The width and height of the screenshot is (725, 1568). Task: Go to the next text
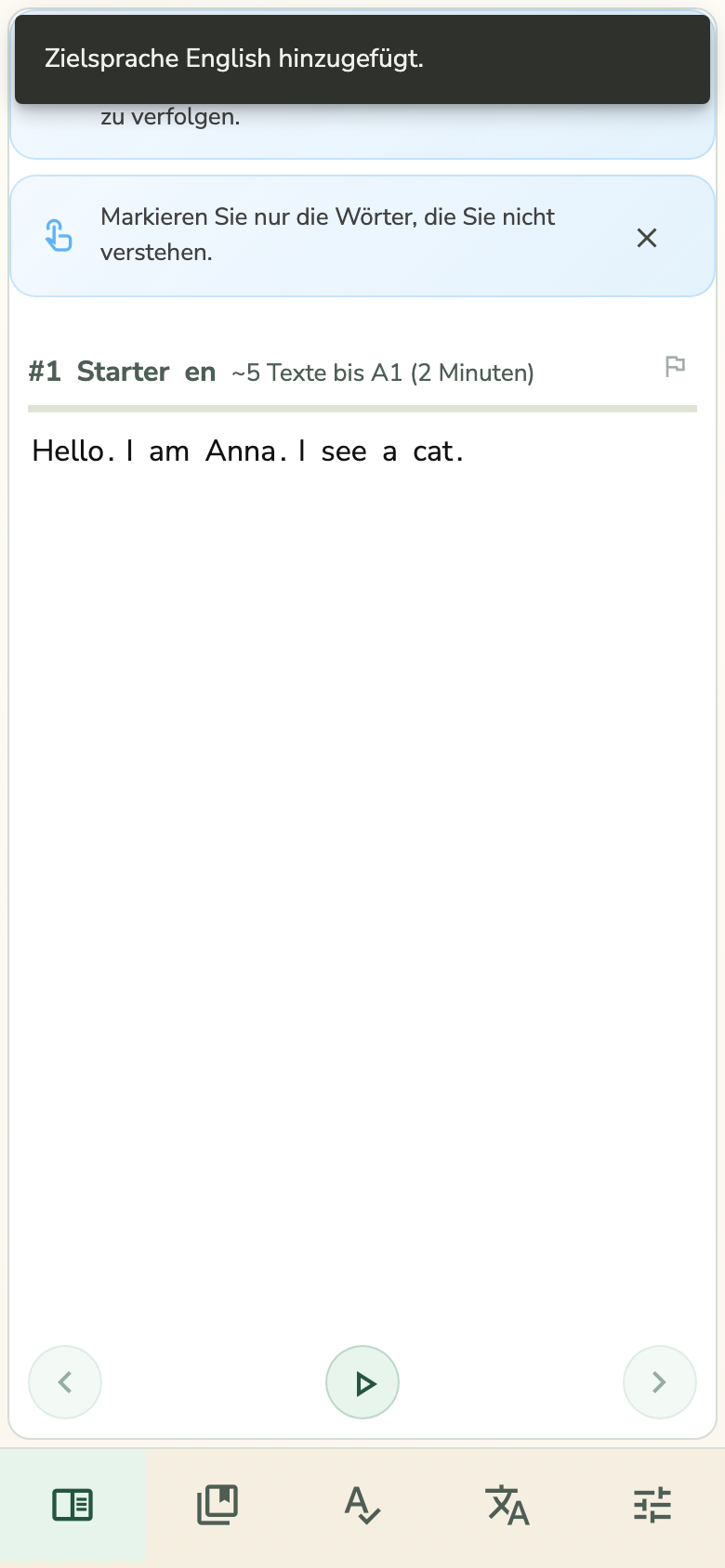point(660,1383)
